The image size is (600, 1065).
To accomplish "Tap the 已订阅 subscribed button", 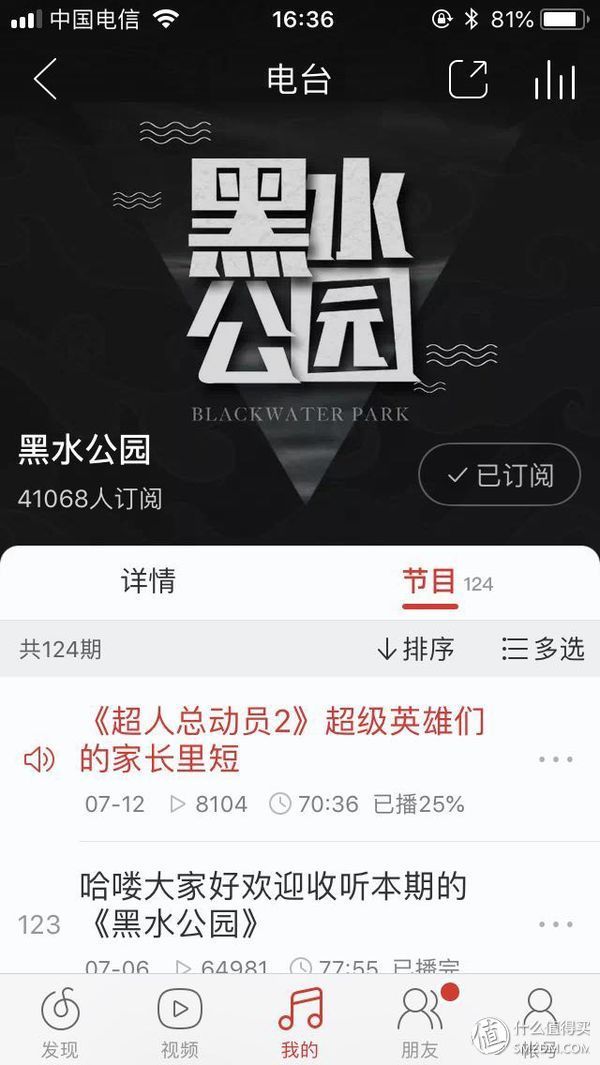I will click(499, 475).
